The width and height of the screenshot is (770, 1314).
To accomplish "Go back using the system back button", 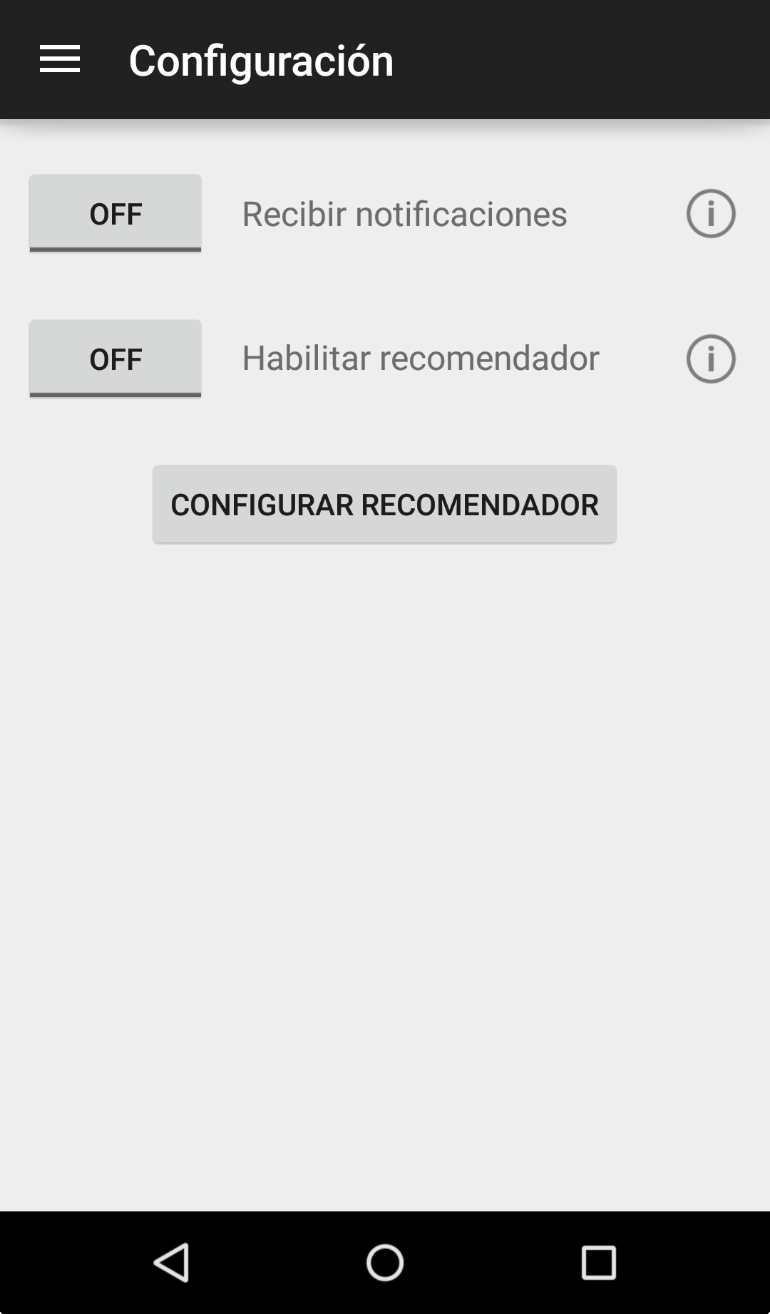I will tap(172, 1262).
